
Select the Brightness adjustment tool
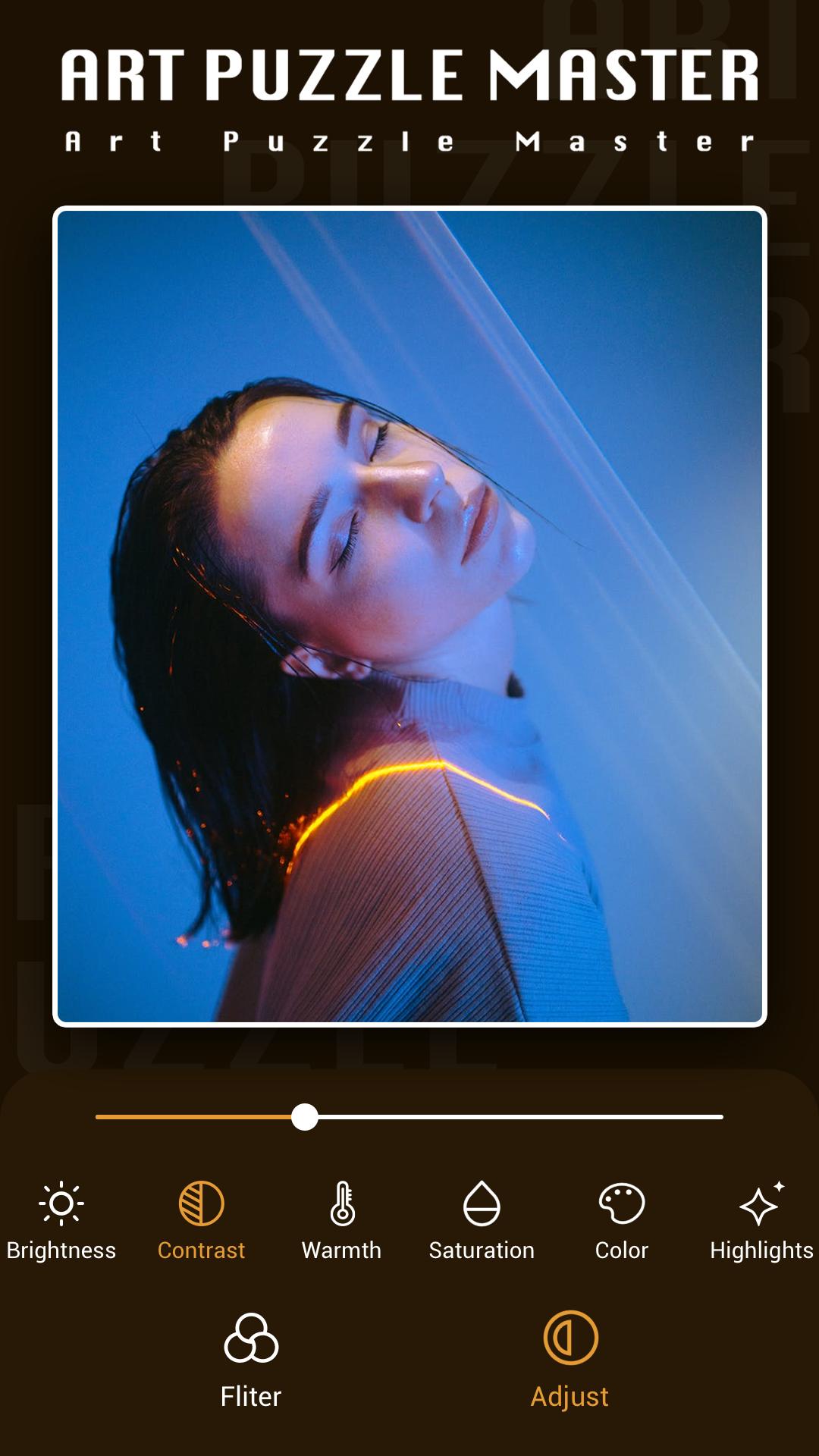pyautogui.click(x=61, y=1219)
